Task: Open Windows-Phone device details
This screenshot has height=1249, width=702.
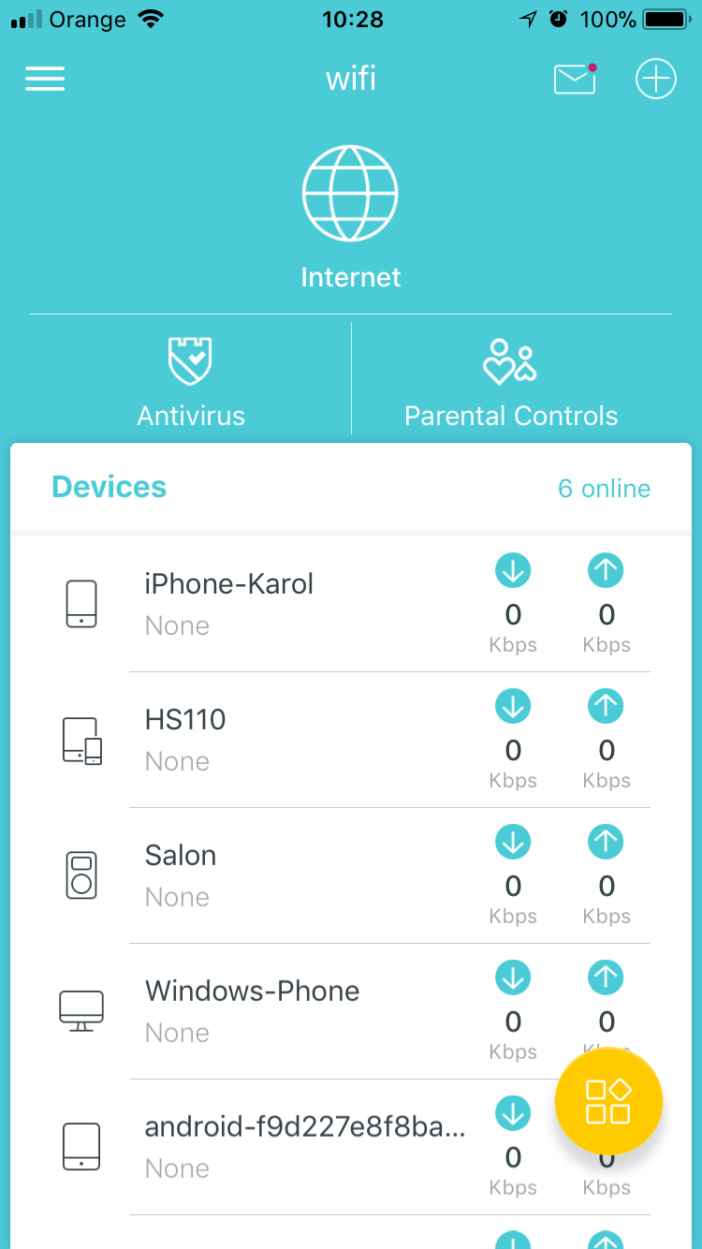Action: tap(252, 1010)
